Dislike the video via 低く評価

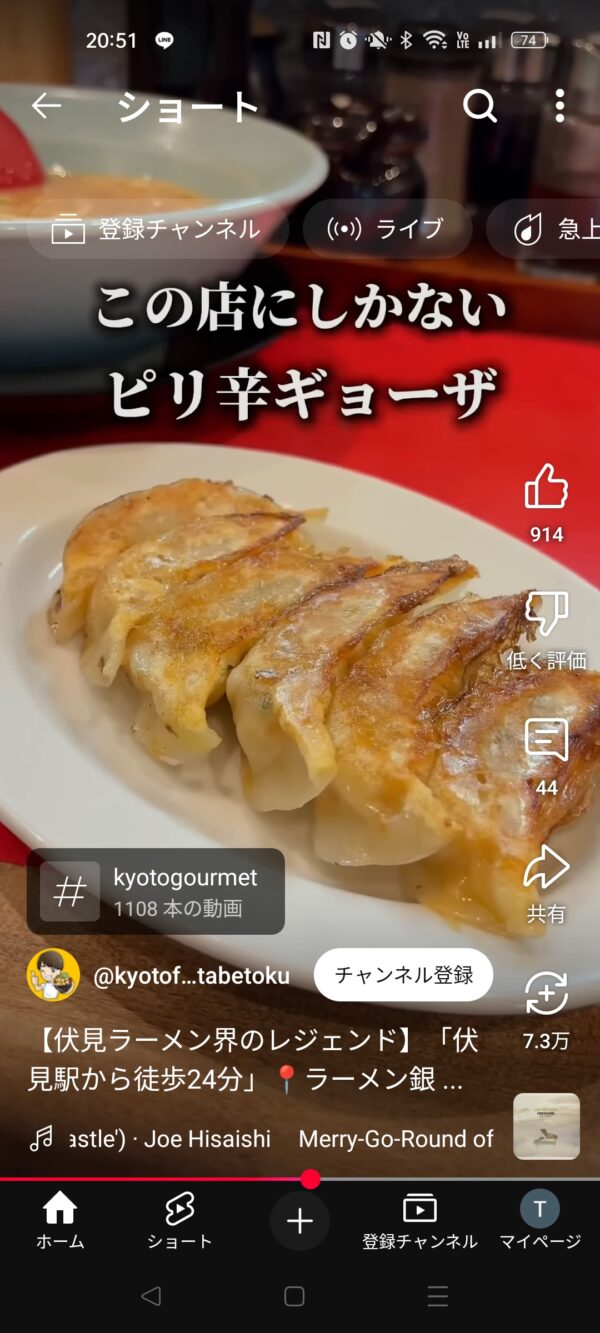pos(546,630)
